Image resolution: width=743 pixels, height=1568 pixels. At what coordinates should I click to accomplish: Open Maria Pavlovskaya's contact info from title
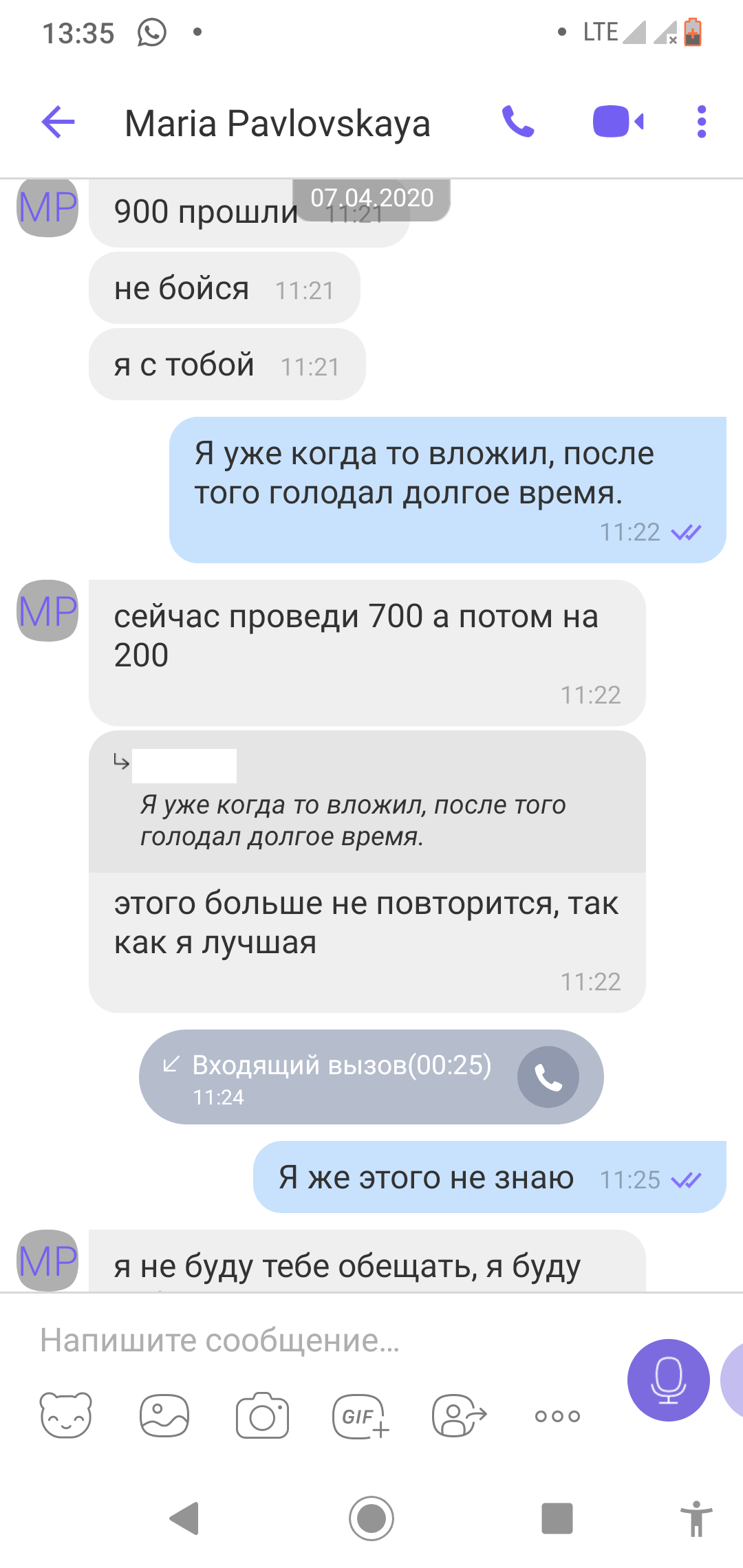[277, 124]
